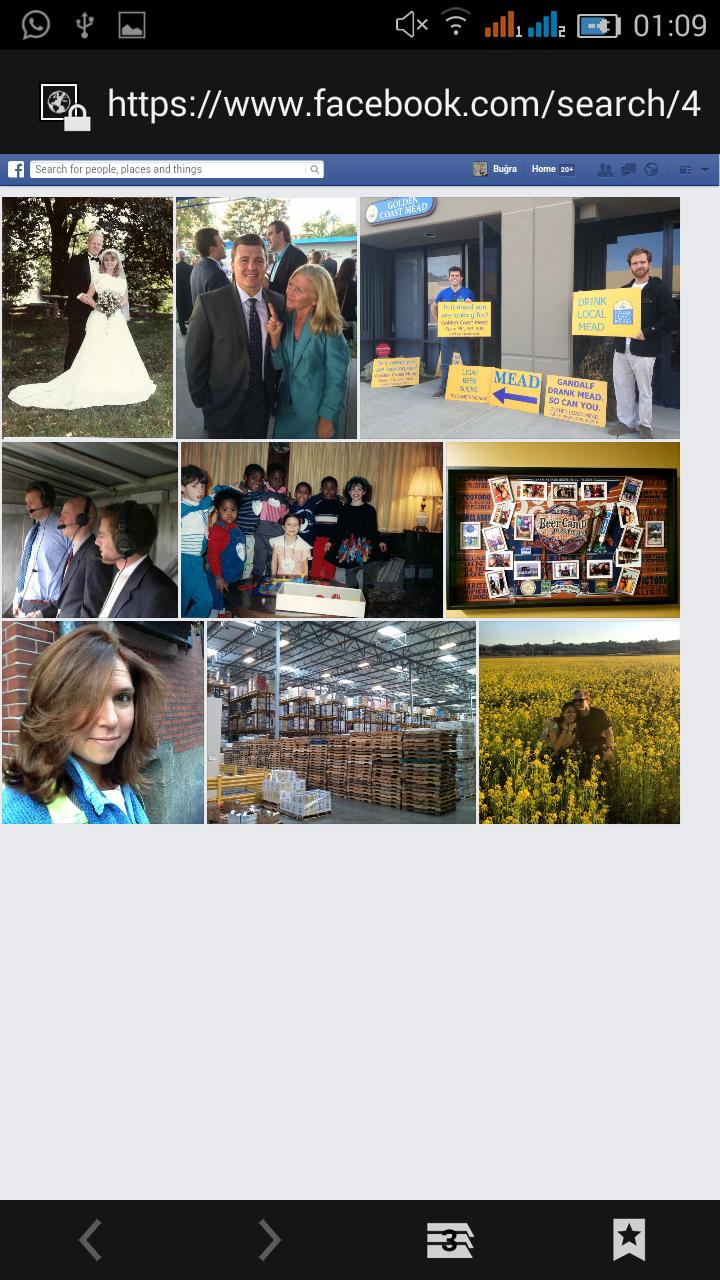Tap the browser URL address bar

pos(400,104)
